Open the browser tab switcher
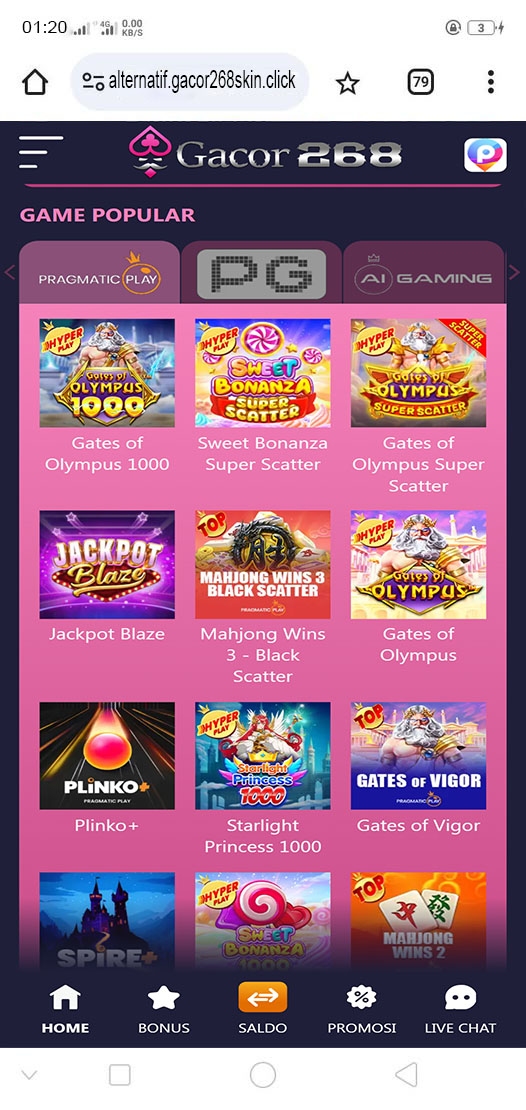 tap(421, 83)
